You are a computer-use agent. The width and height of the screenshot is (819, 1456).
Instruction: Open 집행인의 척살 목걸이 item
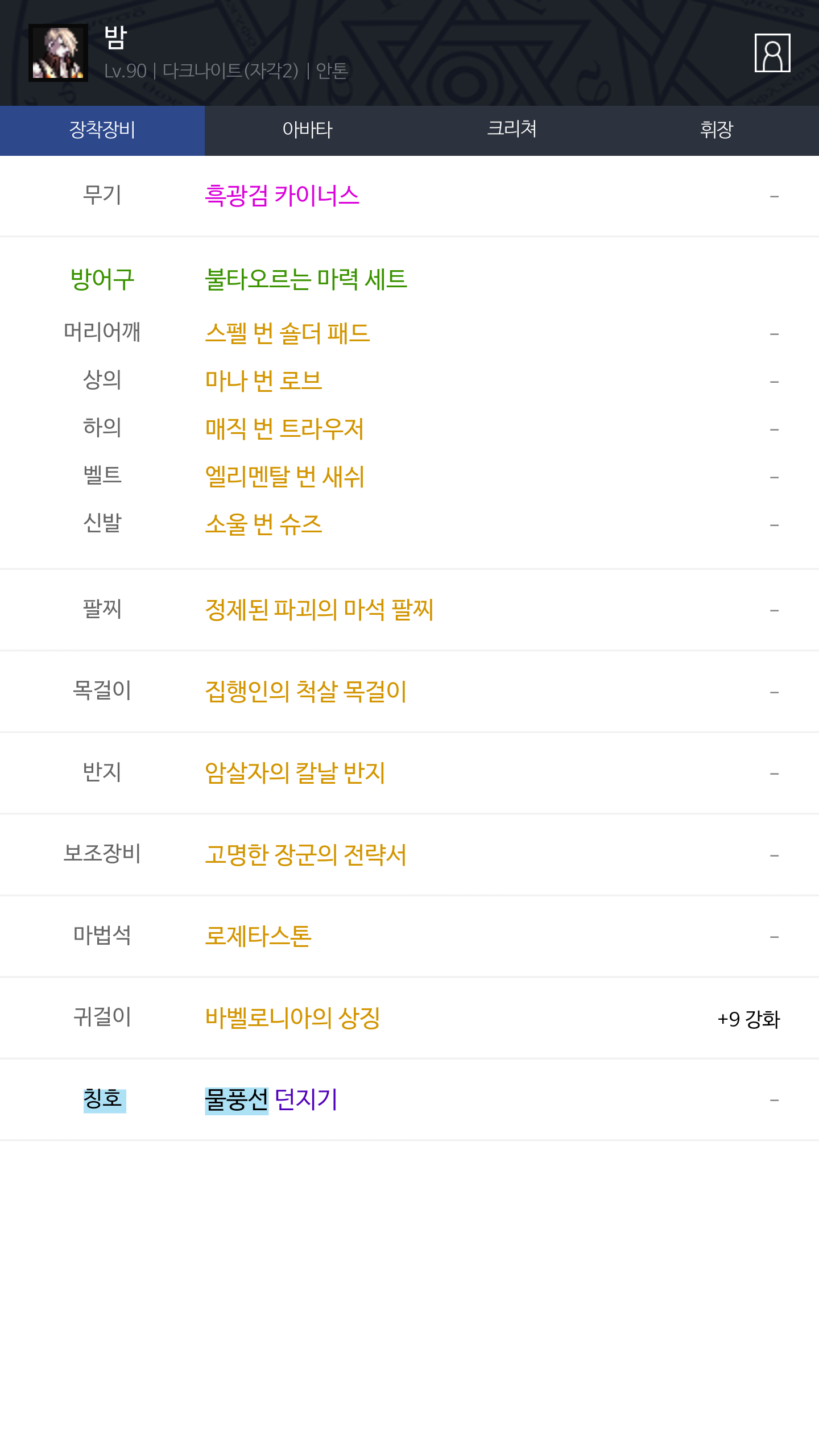[x=305, y=692]
